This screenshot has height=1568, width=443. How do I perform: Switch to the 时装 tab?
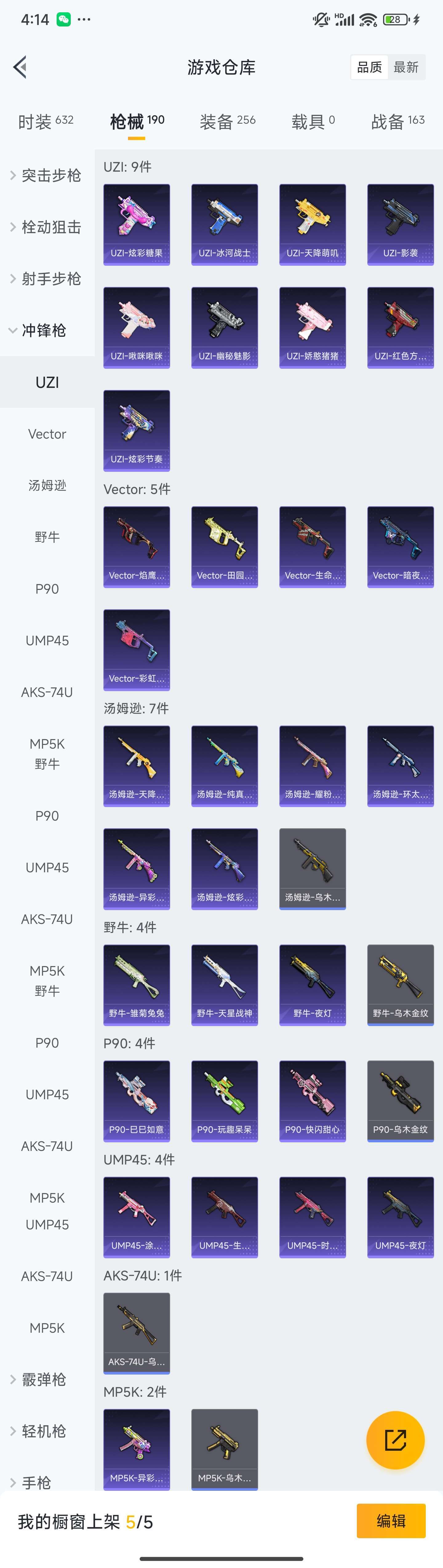(x=46, y=122)
